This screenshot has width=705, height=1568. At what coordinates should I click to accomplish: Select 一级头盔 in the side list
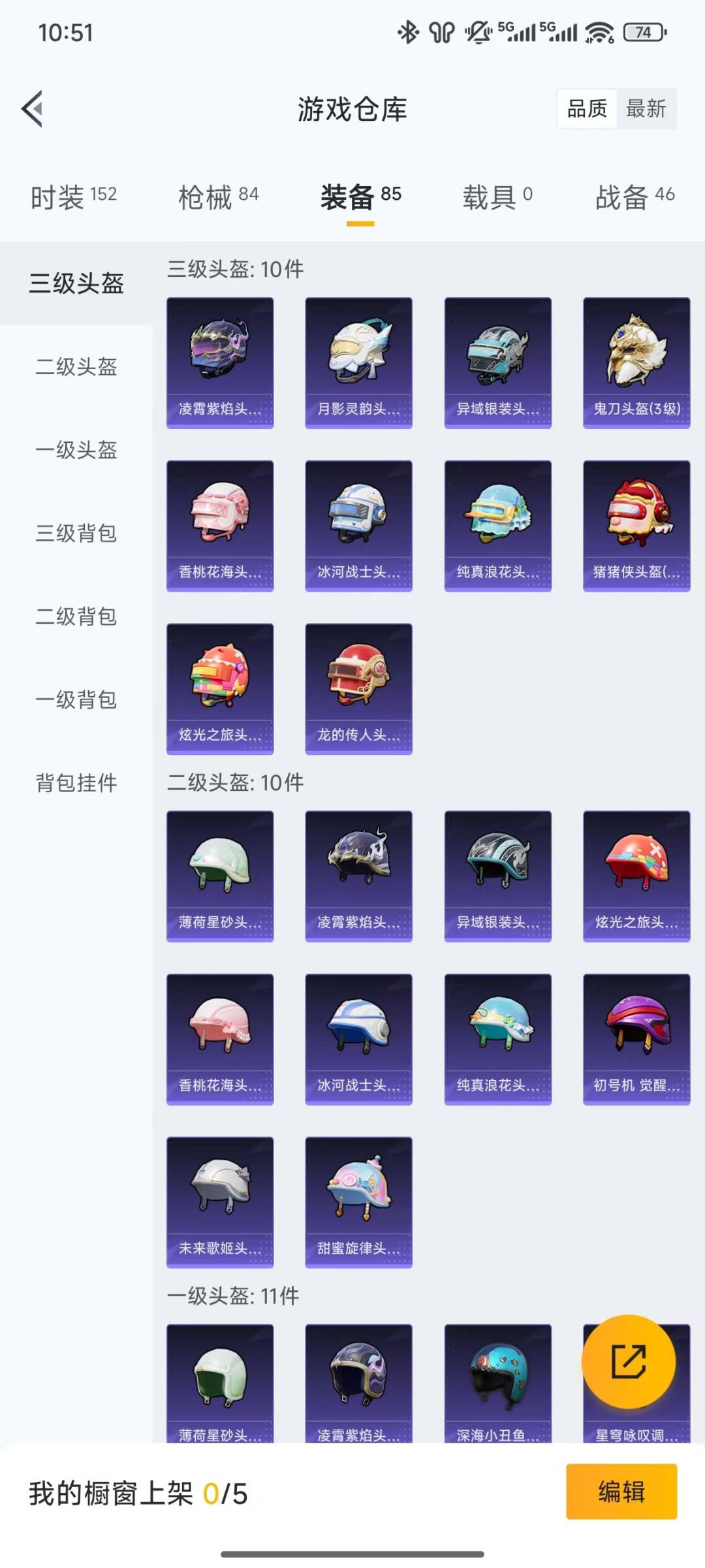pos(76,450)
